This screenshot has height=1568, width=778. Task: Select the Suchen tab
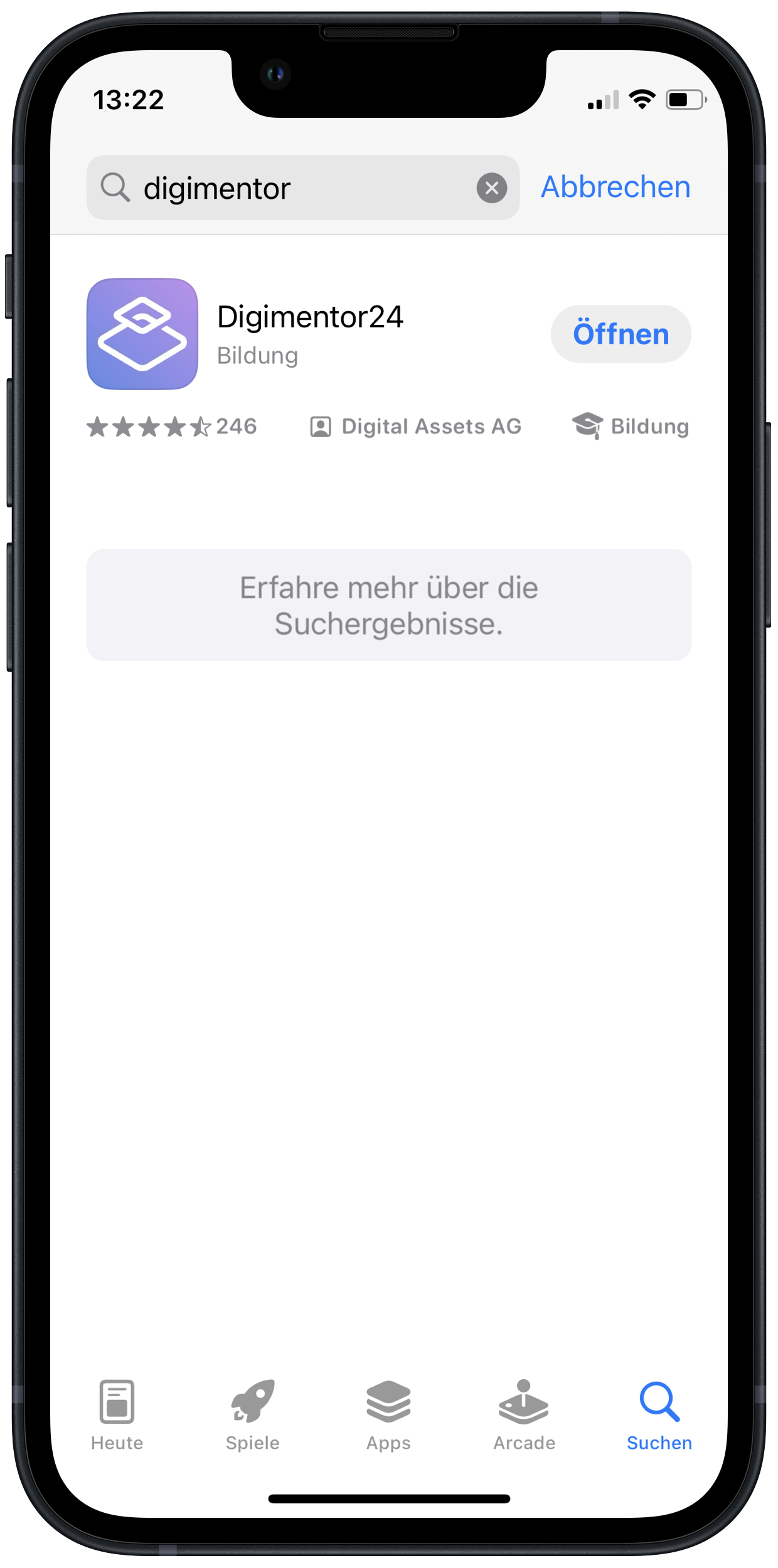[x=659, y=1415]
